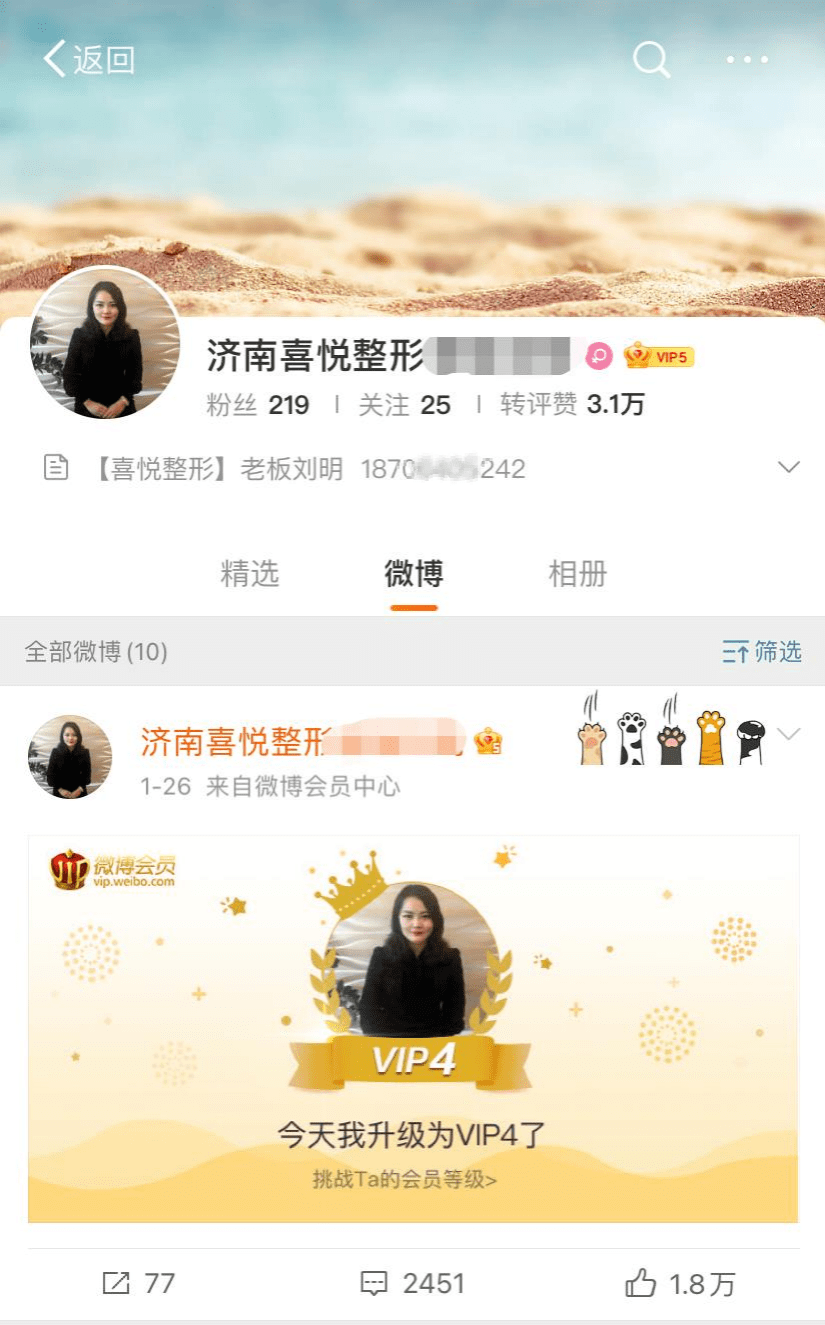Repost the post with 77 shares

click(x=139, y=1283)
